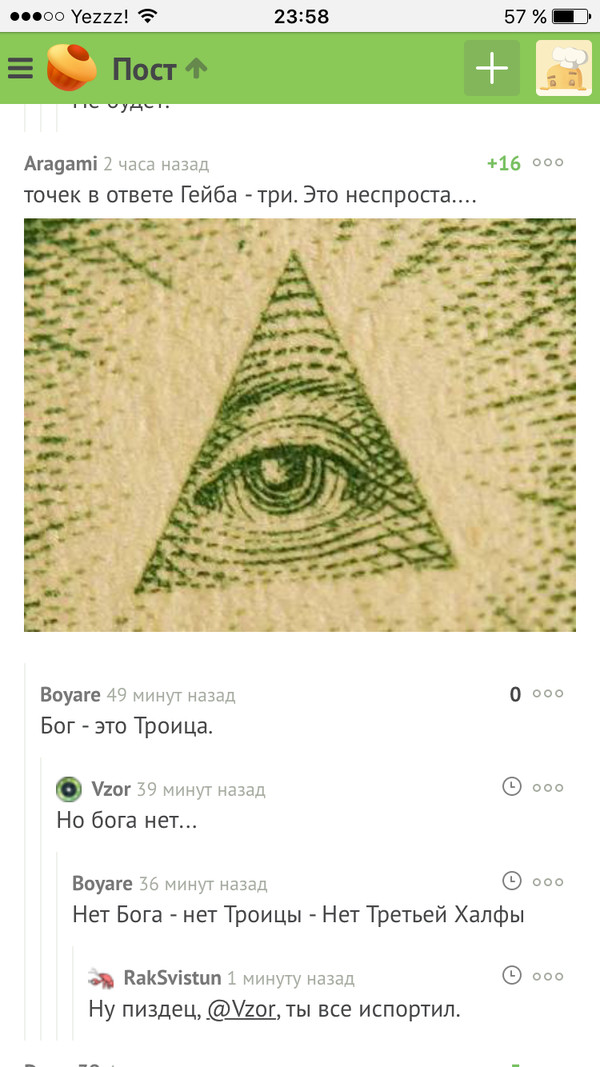600x1067 pixels.
Task: Open more options on Boyare's 36-minute comment
Action: [x=548, y=881]
